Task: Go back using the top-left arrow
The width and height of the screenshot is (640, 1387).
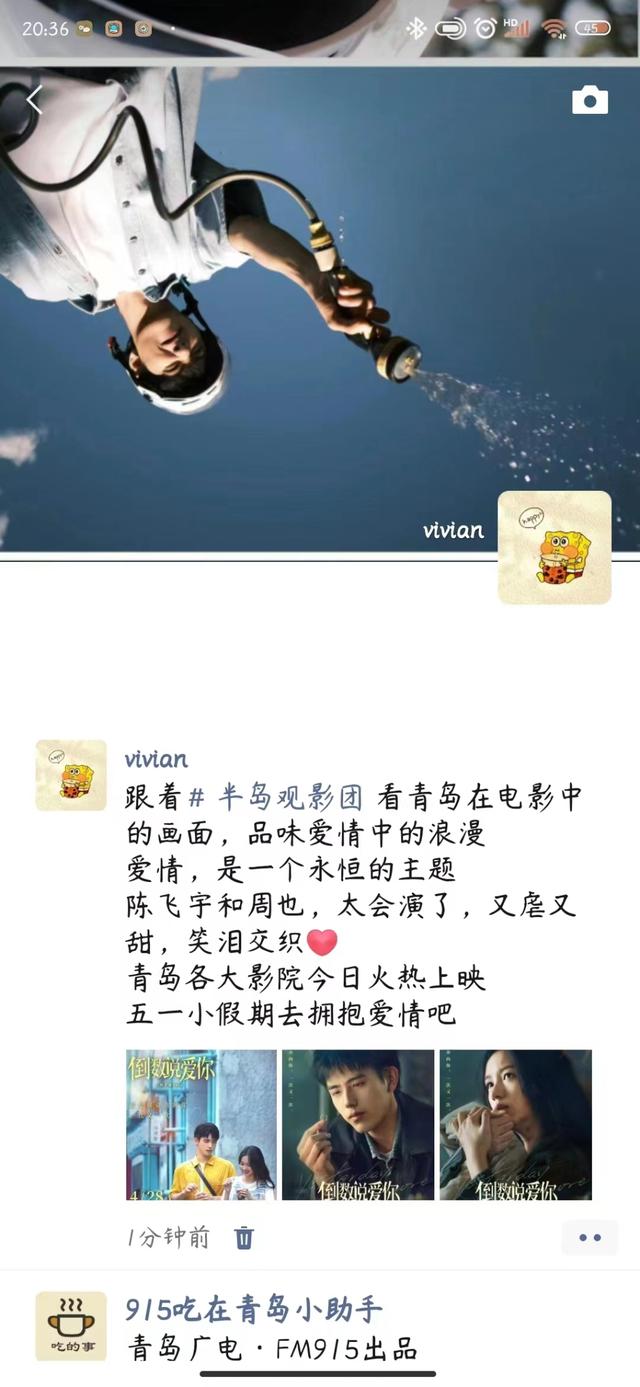Action: pos(34,100)
